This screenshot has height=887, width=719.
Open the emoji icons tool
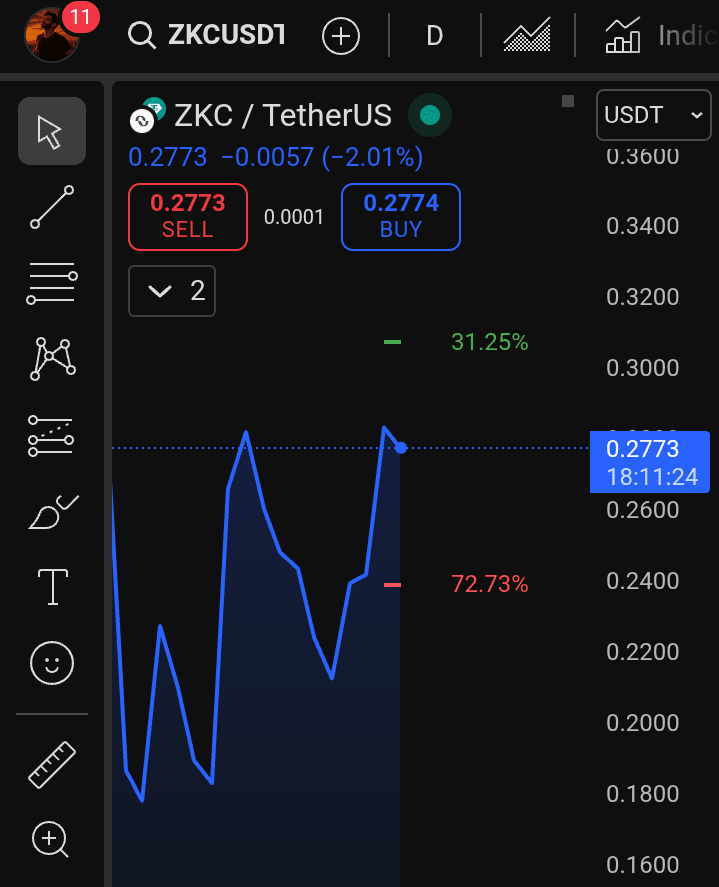coord(51,663)
